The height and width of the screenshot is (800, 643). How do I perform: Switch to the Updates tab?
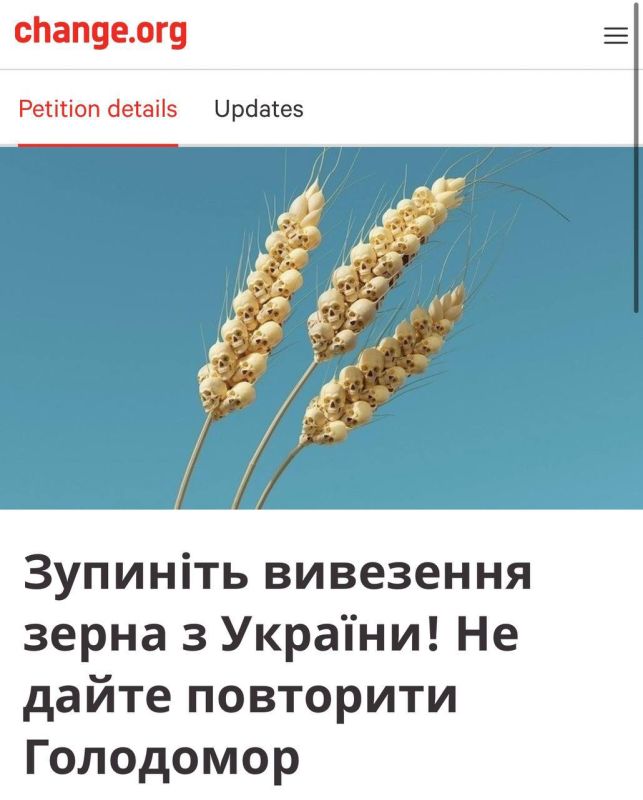coord(259,109)
